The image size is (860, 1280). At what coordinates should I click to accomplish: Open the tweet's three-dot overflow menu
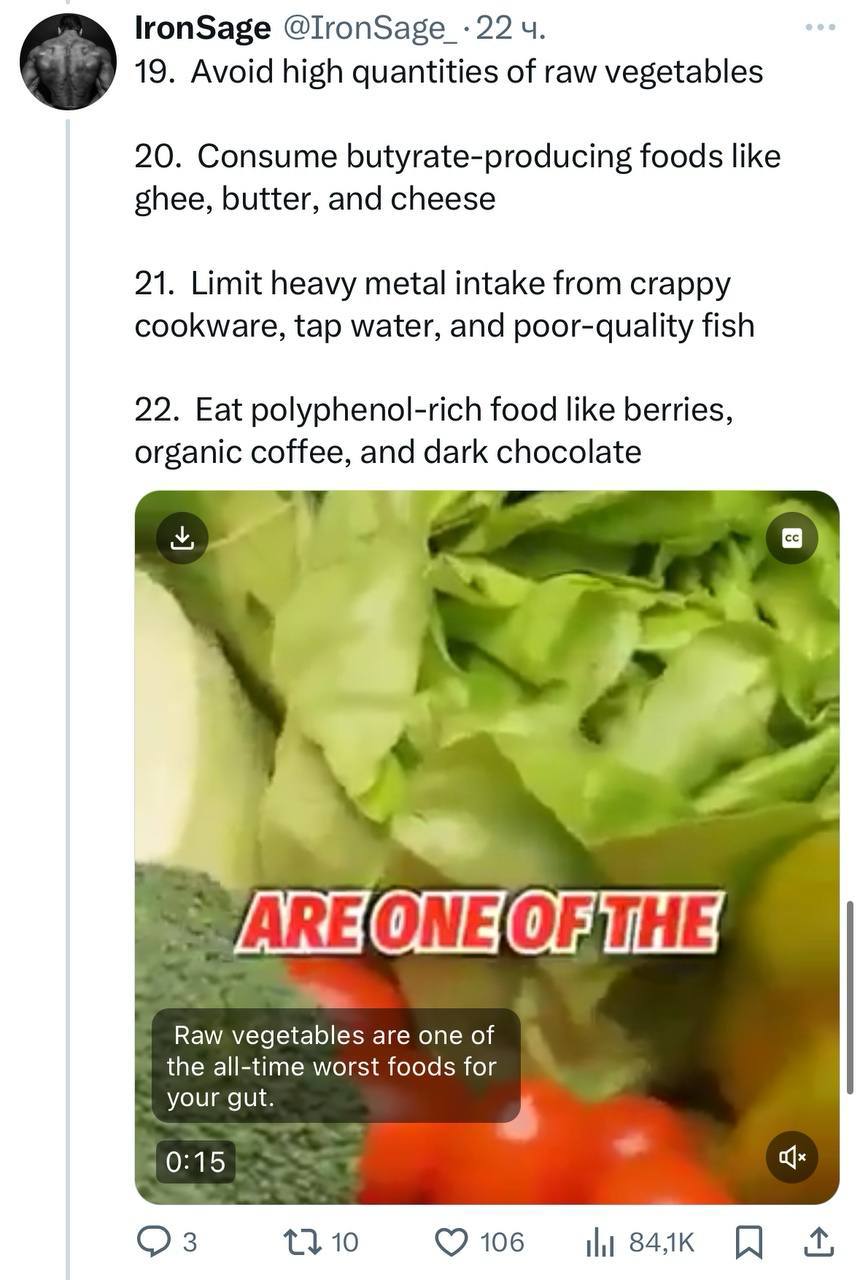click(819, 29)
